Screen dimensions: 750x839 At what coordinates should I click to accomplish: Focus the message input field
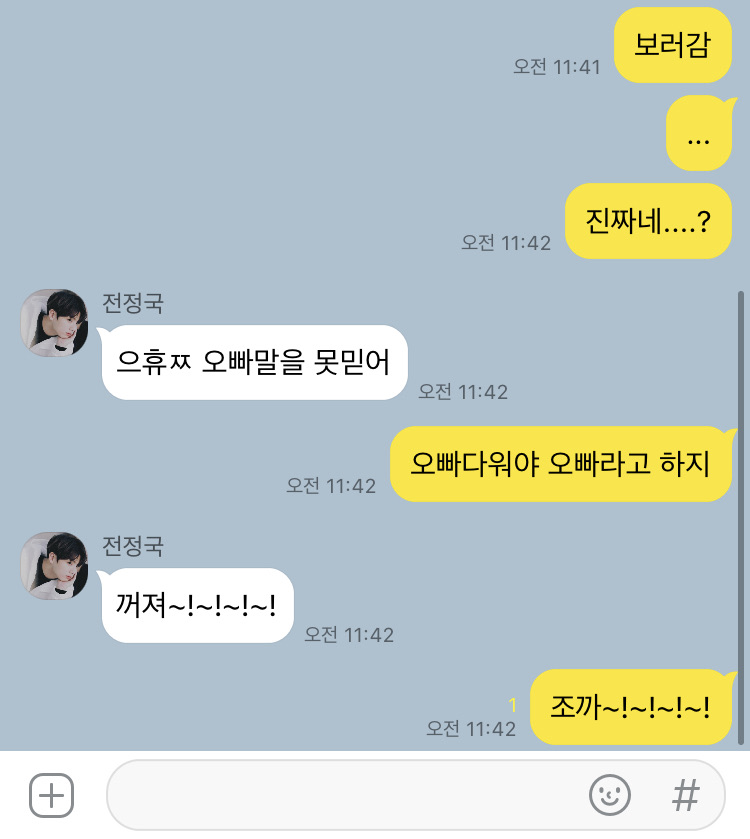point(340,796)
